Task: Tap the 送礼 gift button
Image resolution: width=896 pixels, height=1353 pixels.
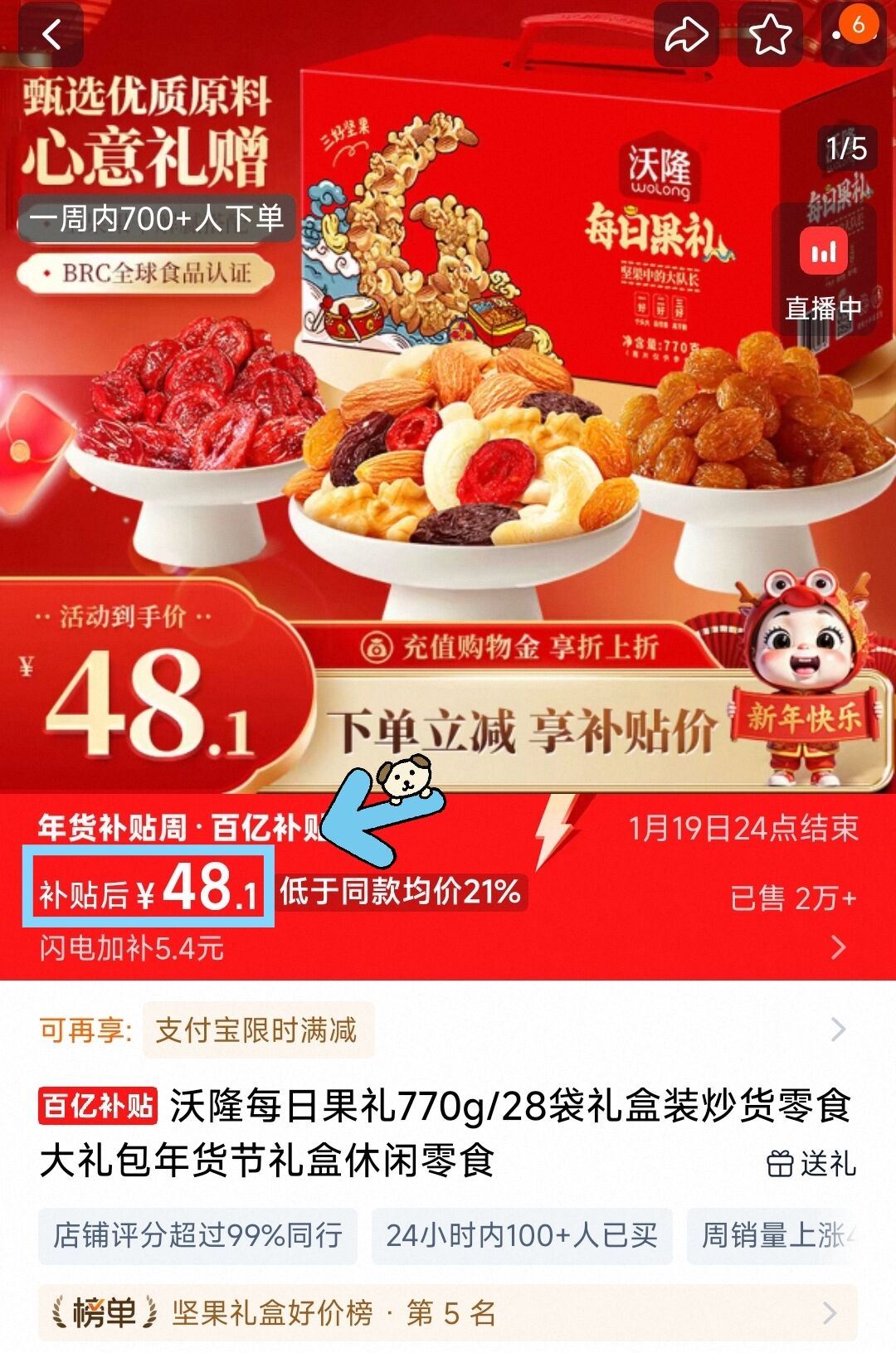Action: 811,1163
